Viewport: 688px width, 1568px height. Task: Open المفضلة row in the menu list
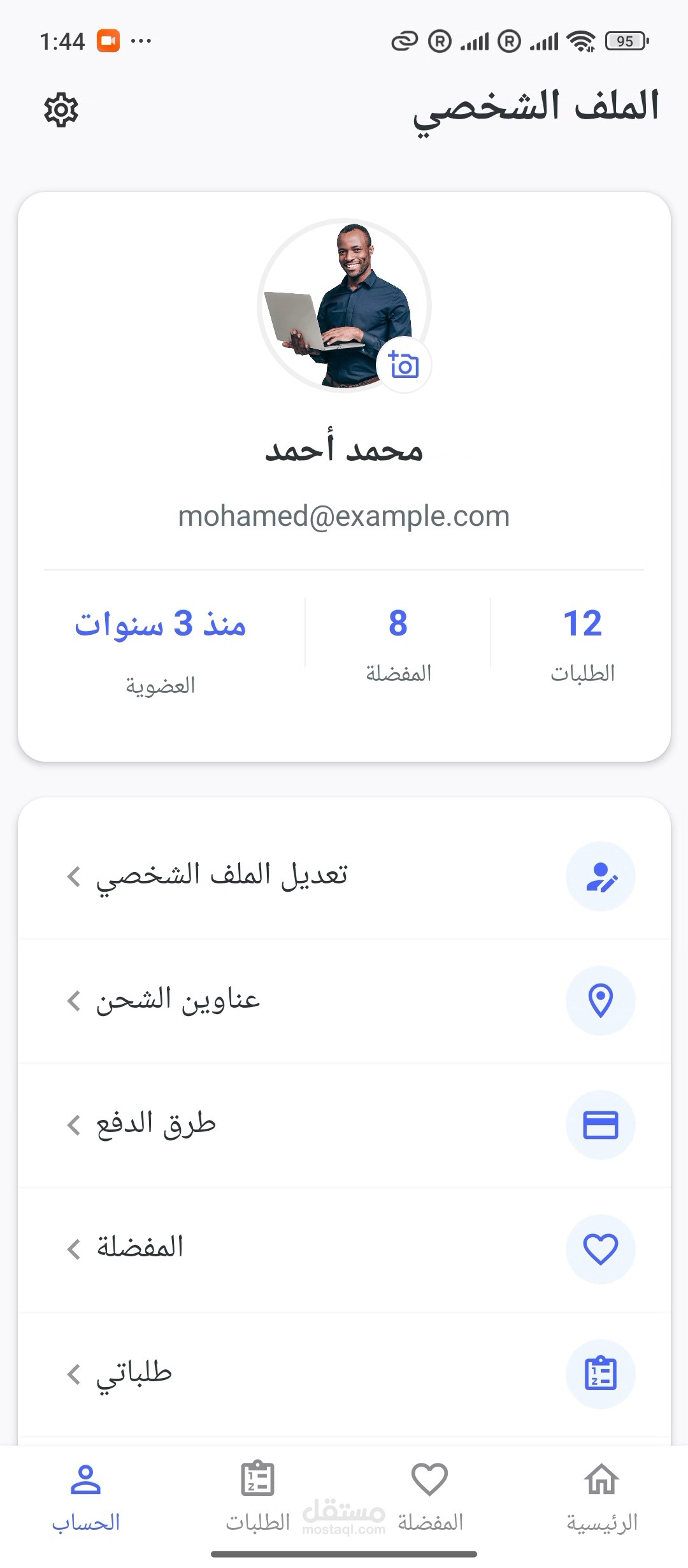344,1249
